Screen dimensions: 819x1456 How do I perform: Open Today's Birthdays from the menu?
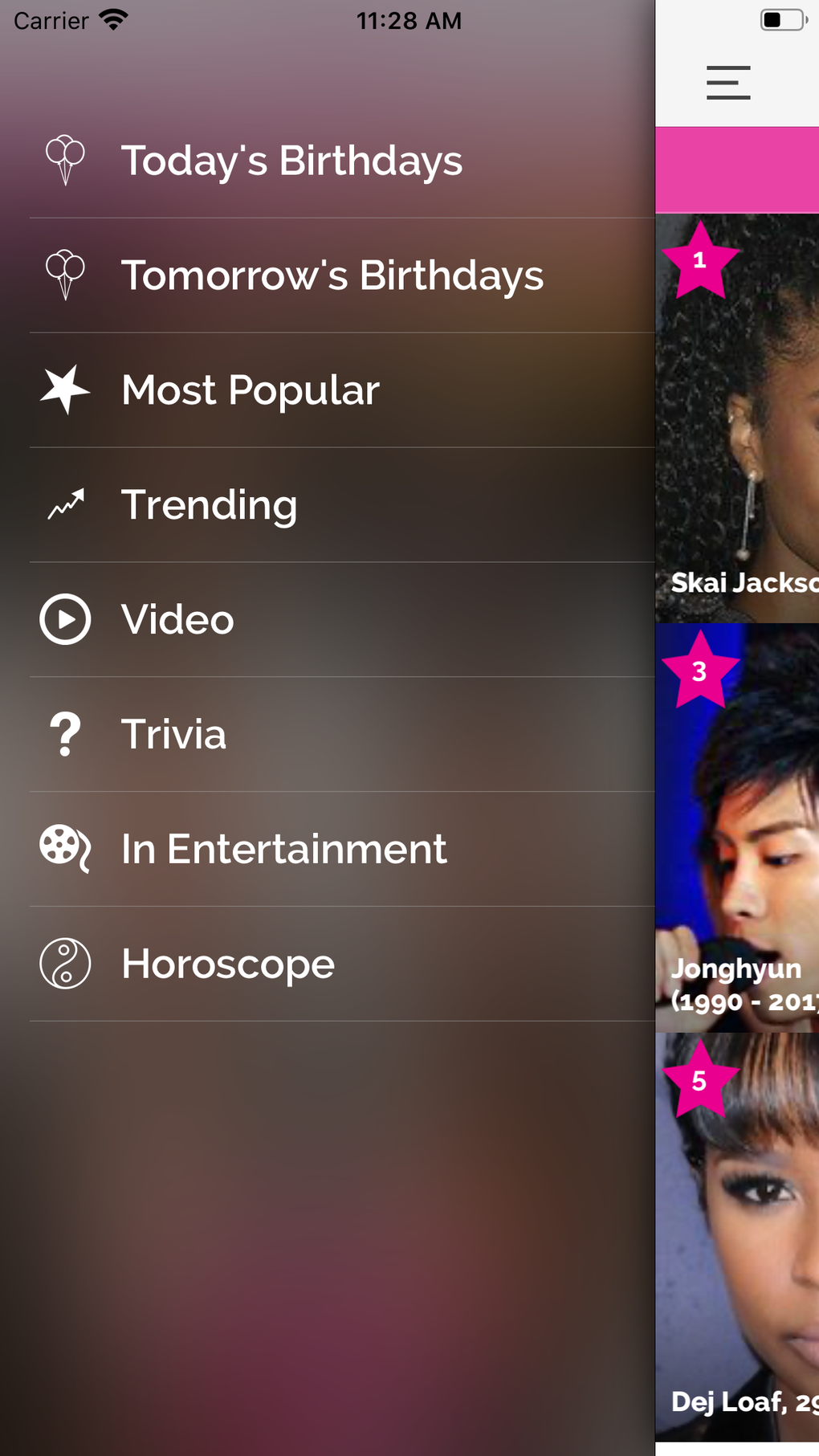tap(291, 160)
